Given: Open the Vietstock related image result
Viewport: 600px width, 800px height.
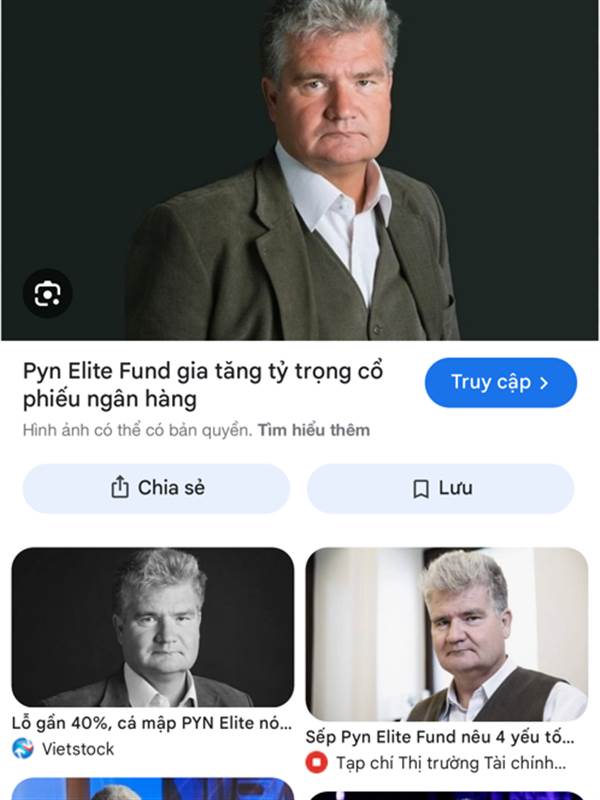Looking at the screenshot, I should [153, 627].
